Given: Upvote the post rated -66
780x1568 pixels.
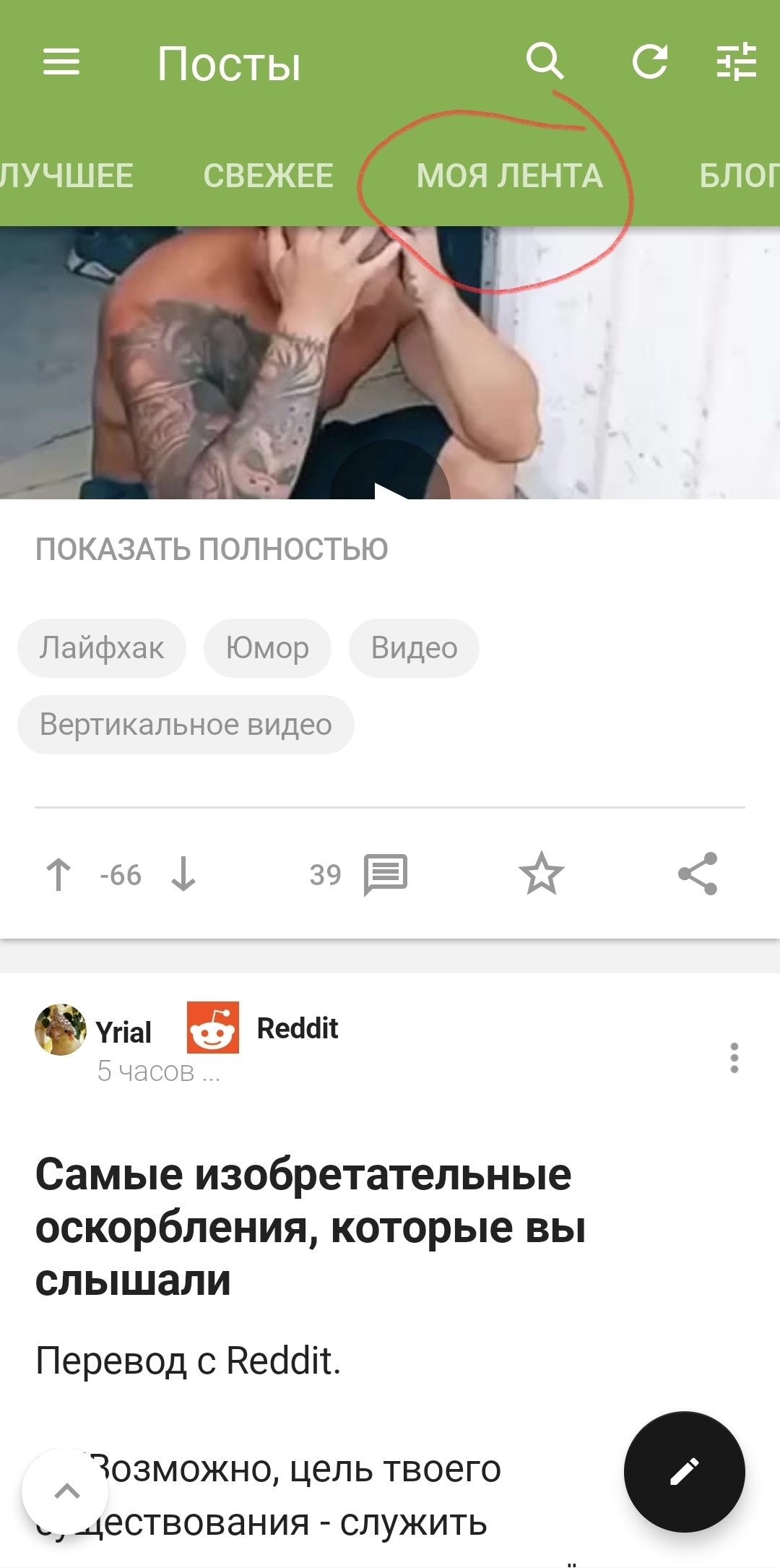Looking at the screenshot, I should [58, 874].
